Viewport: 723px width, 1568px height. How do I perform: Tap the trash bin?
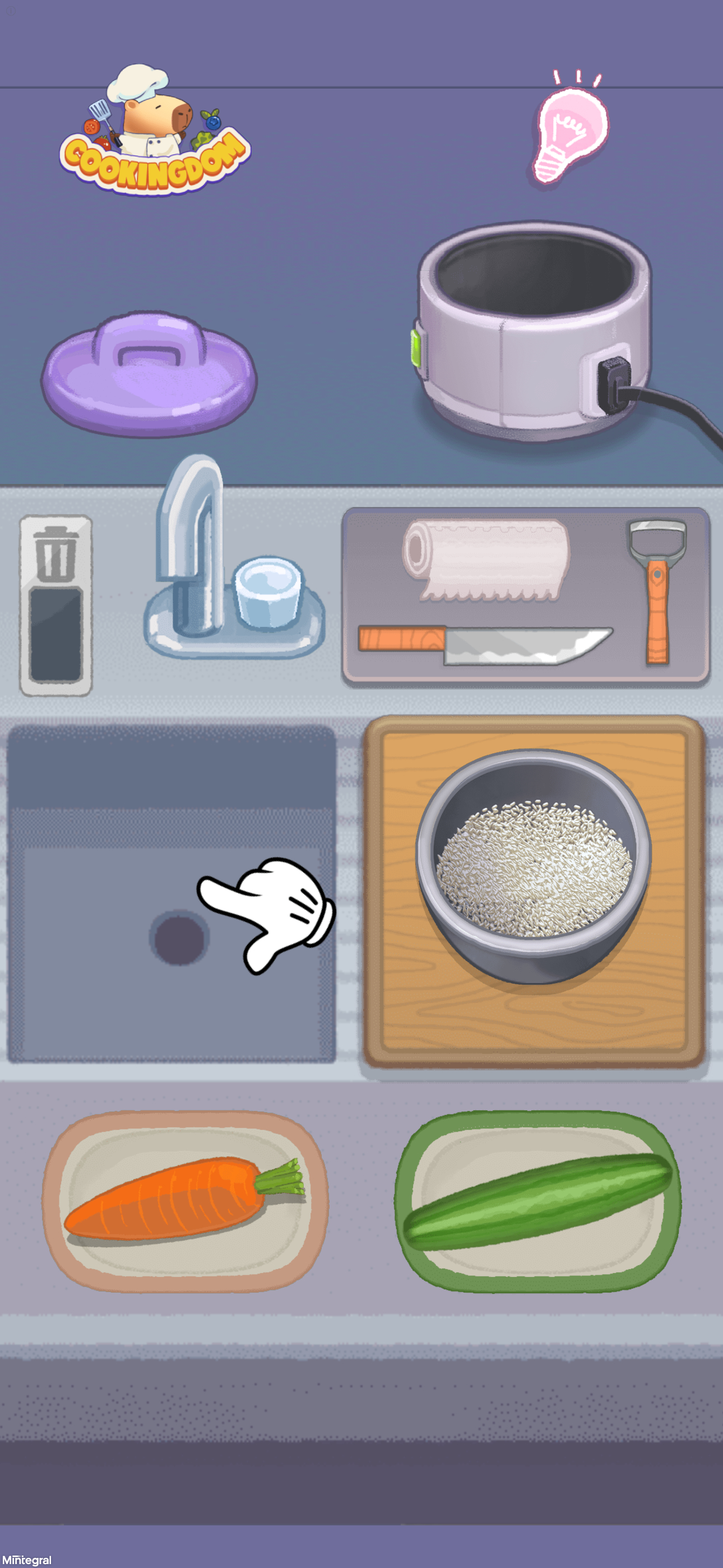[55, 605]
